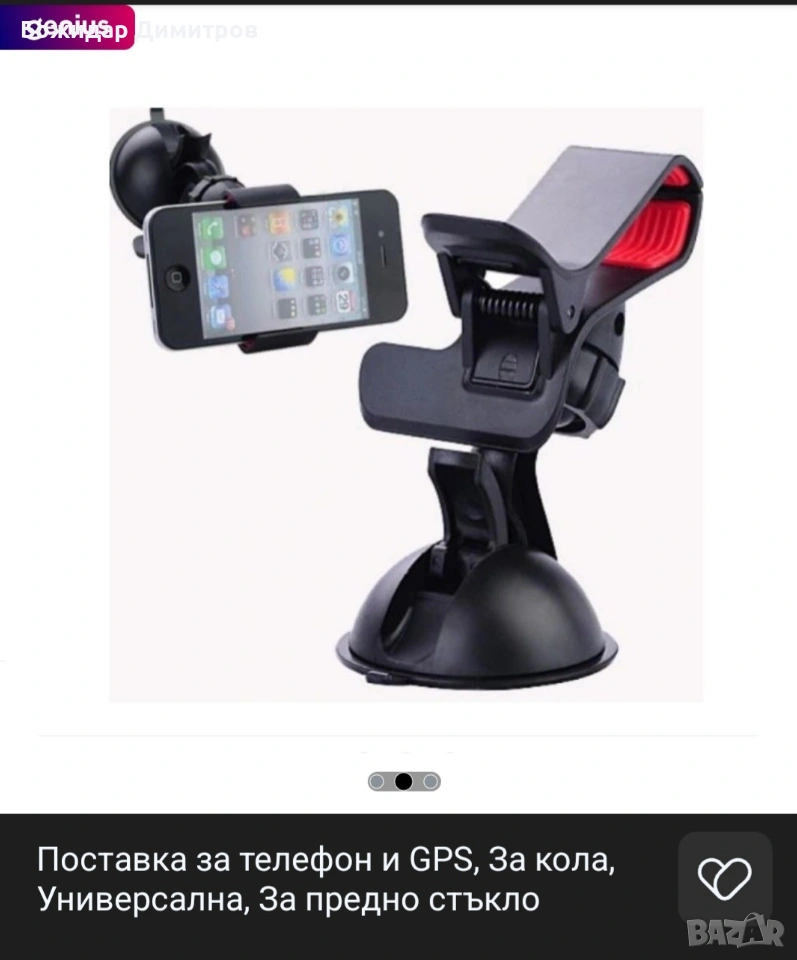Add this phone holder to favorites
Image resolution: width=797 pixels, height=960 pixels.
tap(724, 878)
